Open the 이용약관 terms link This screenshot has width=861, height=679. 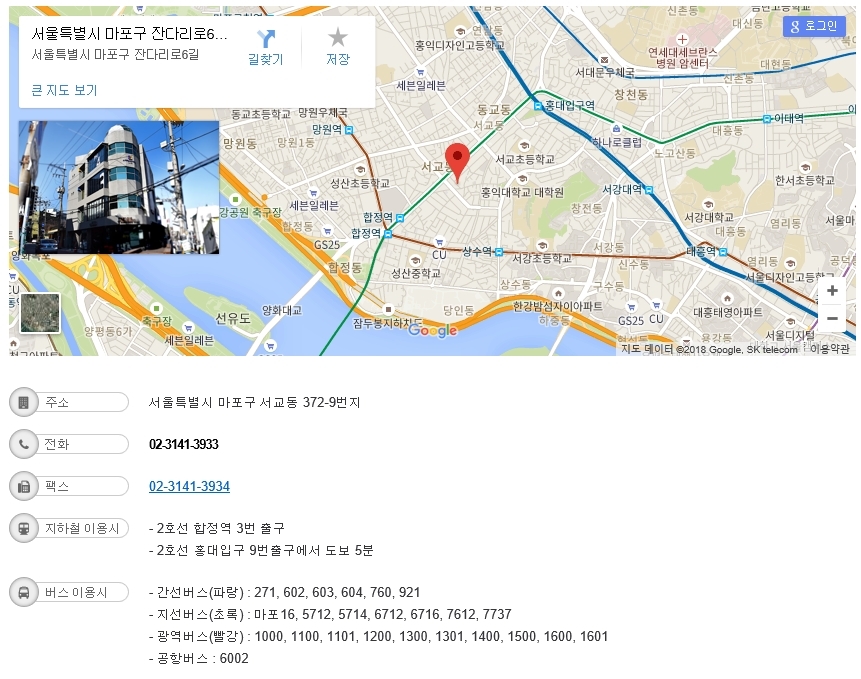[829, 349]
